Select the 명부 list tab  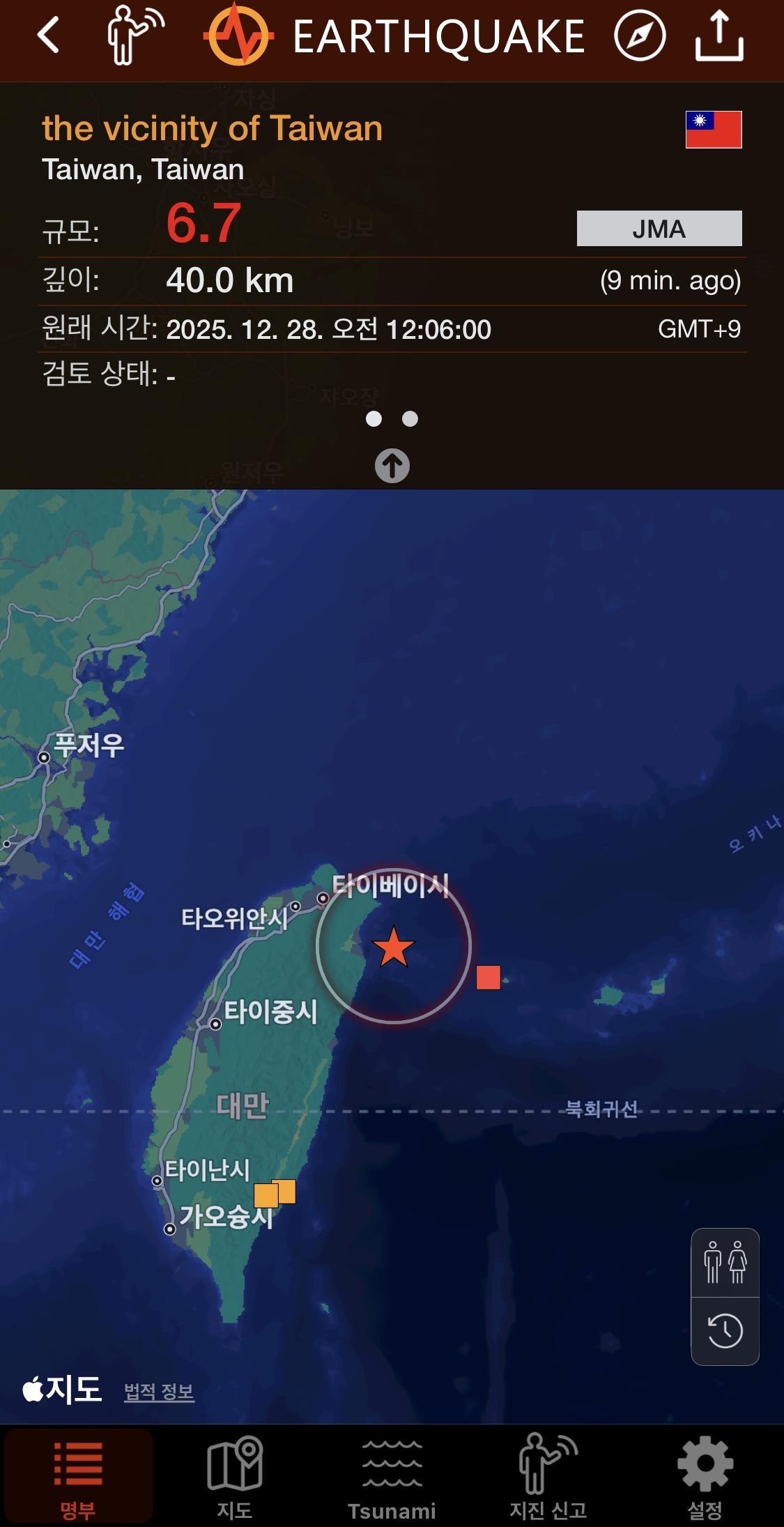pyautogui.click(x=78, y=1473)
